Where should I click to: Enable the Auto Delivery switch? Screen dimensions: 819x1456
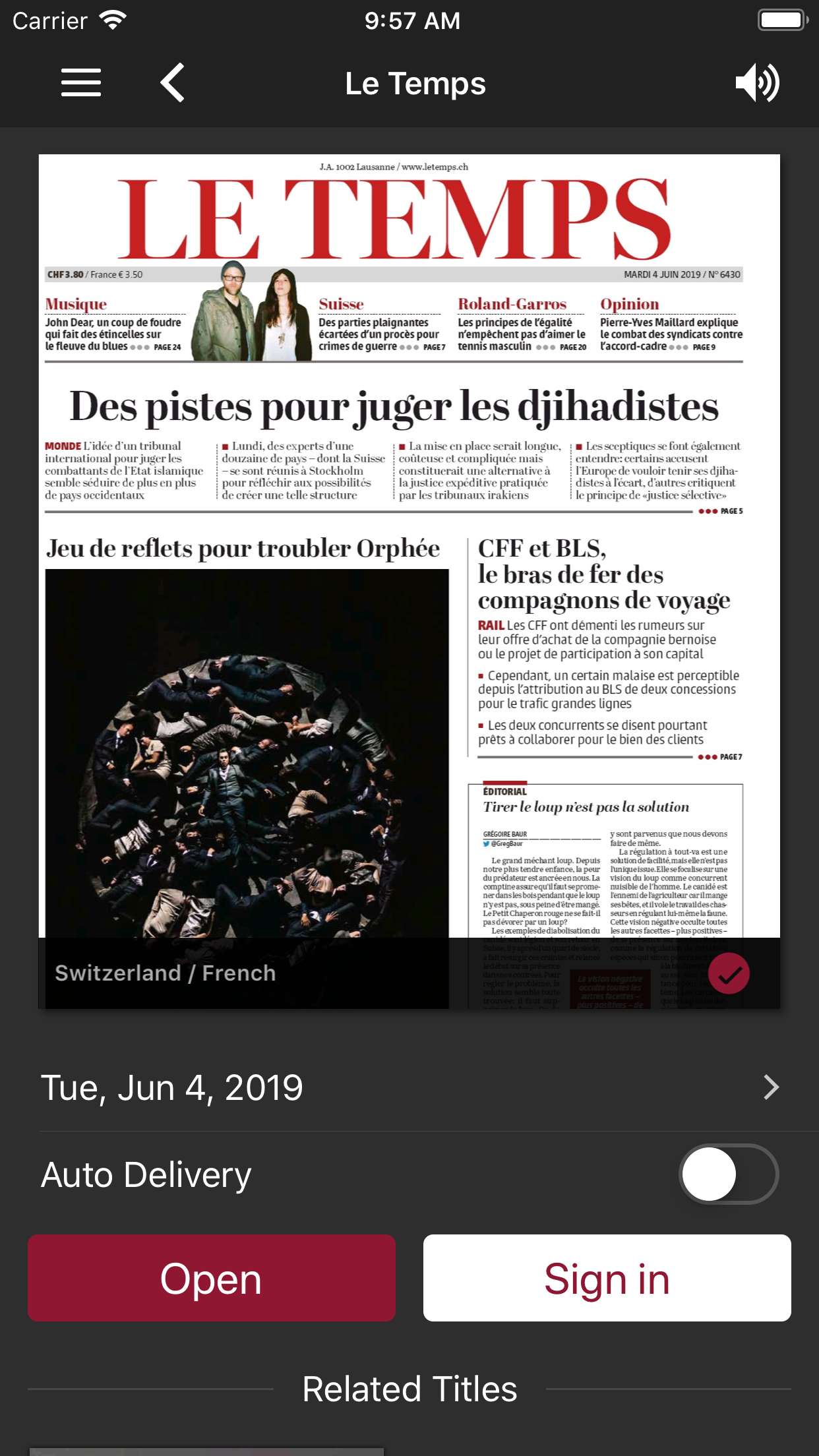coord(729,1174)
